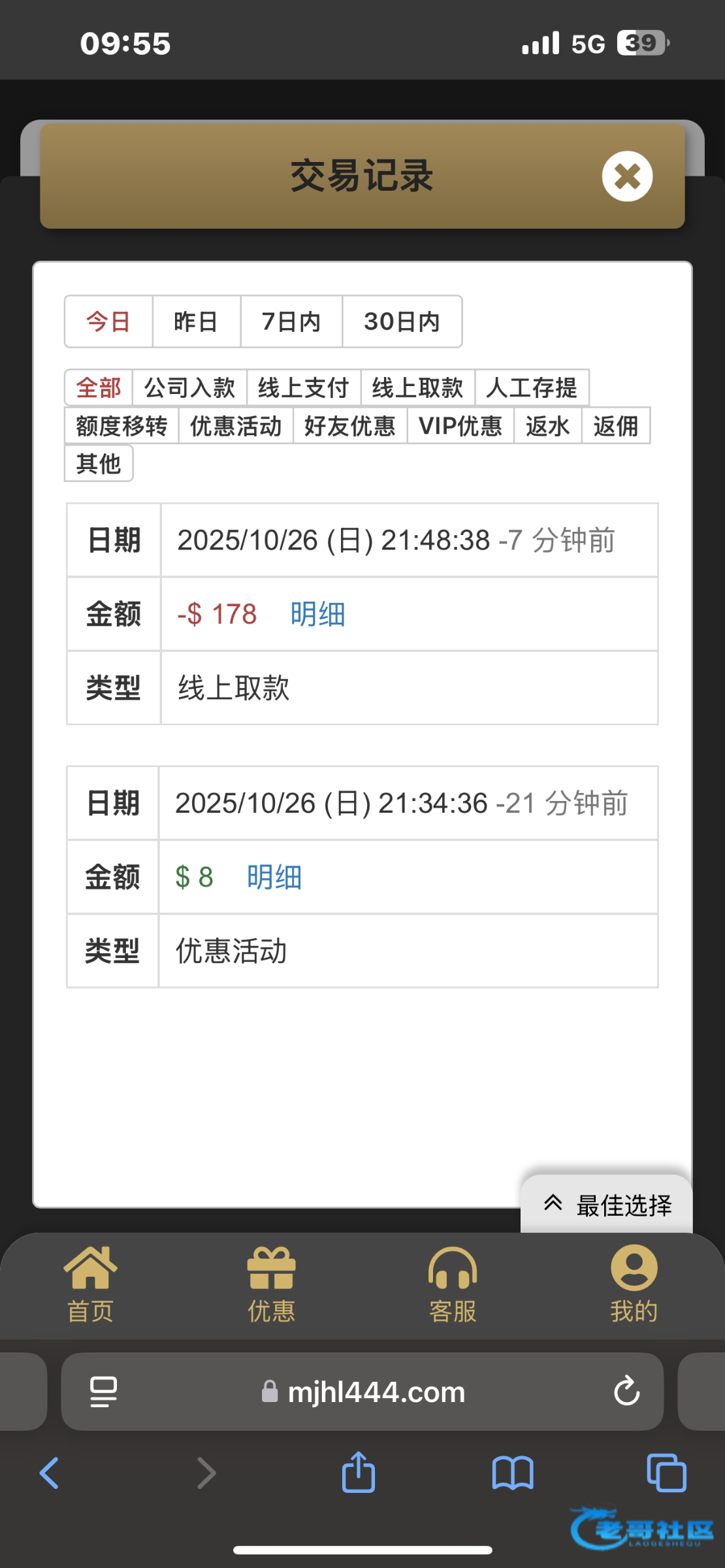Select the 其他 category

tap(99, 463)
